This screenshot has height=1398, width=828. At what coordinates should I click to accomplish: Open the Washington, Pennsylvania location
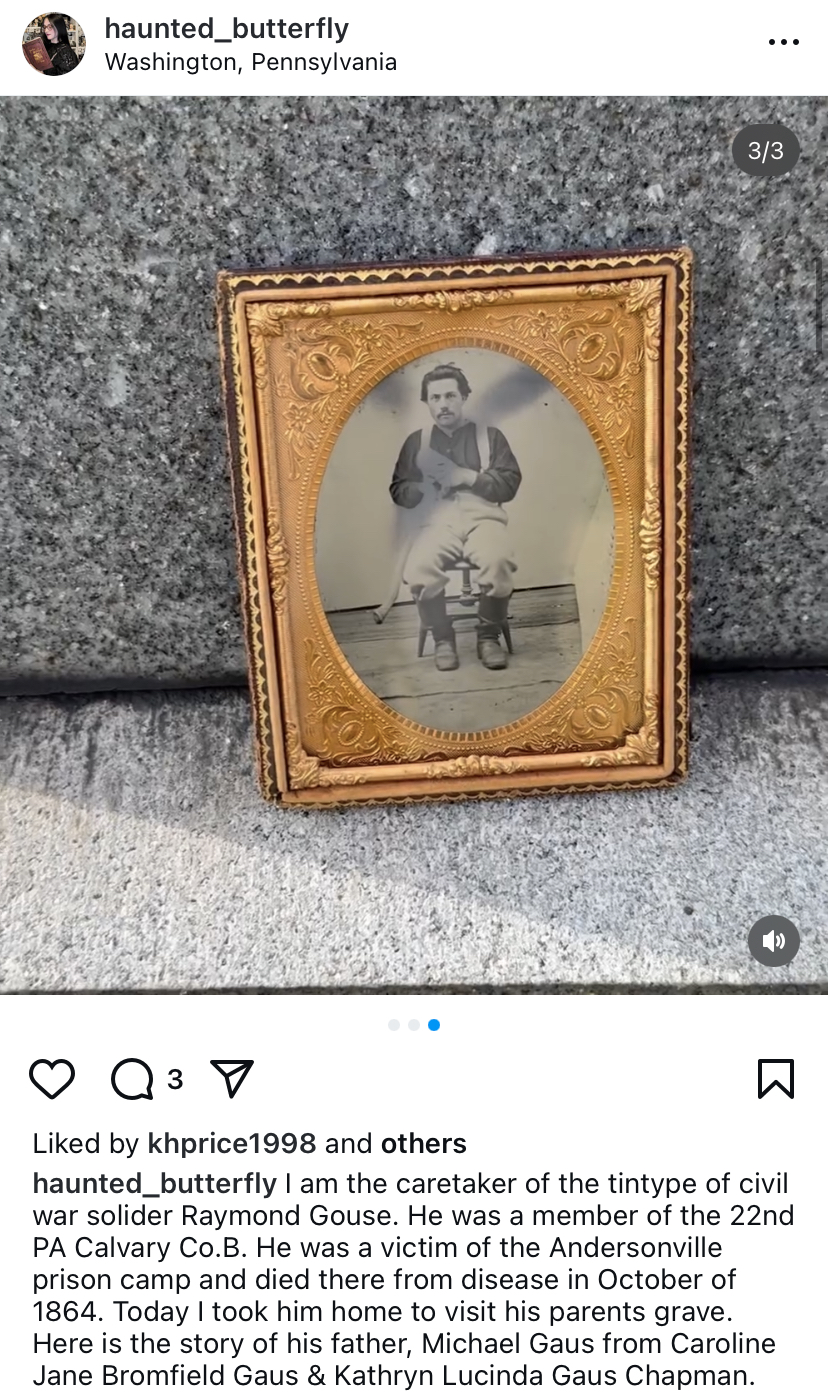coord(250,62)
